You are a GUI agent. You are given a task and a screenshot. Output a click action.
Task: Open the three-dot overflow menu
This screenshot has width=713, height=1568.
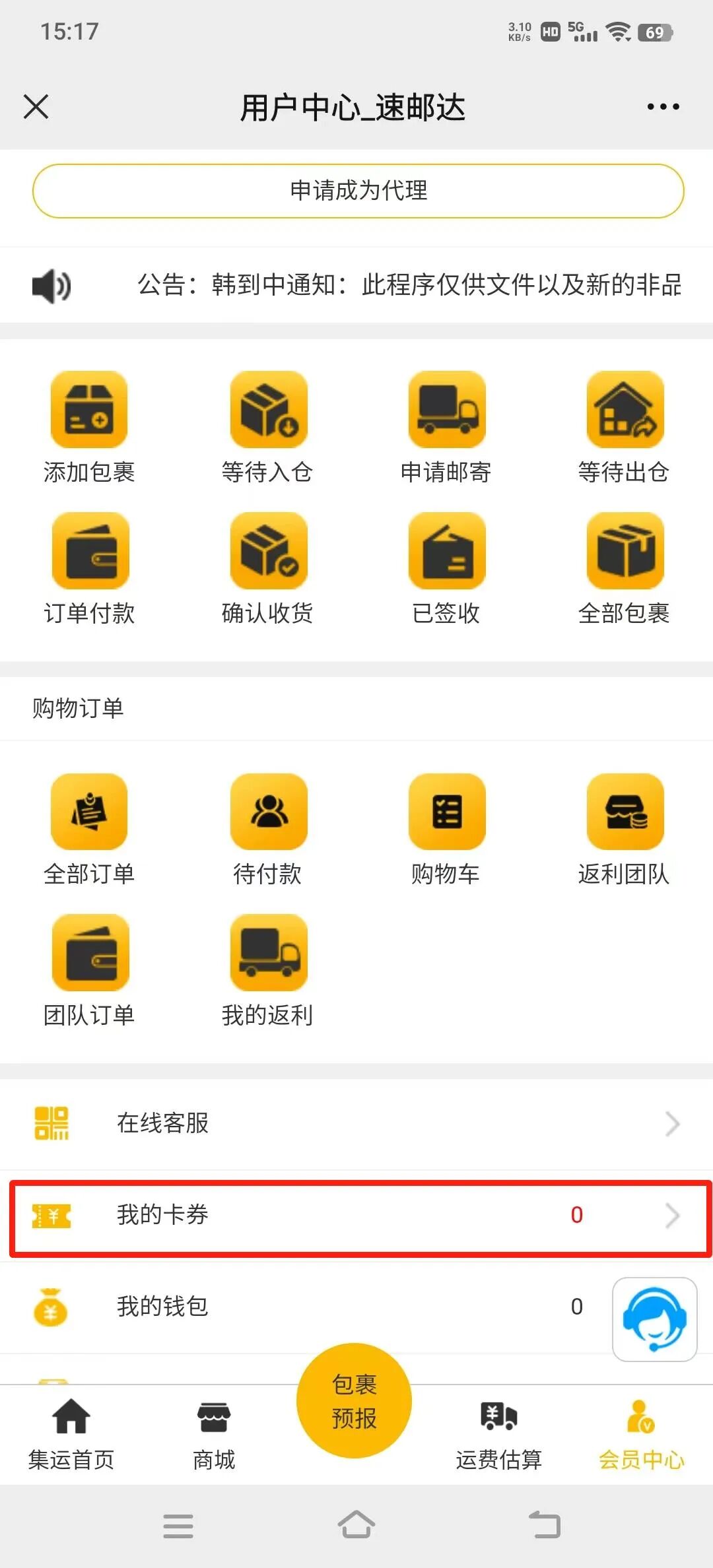click(x=663, y=107)
